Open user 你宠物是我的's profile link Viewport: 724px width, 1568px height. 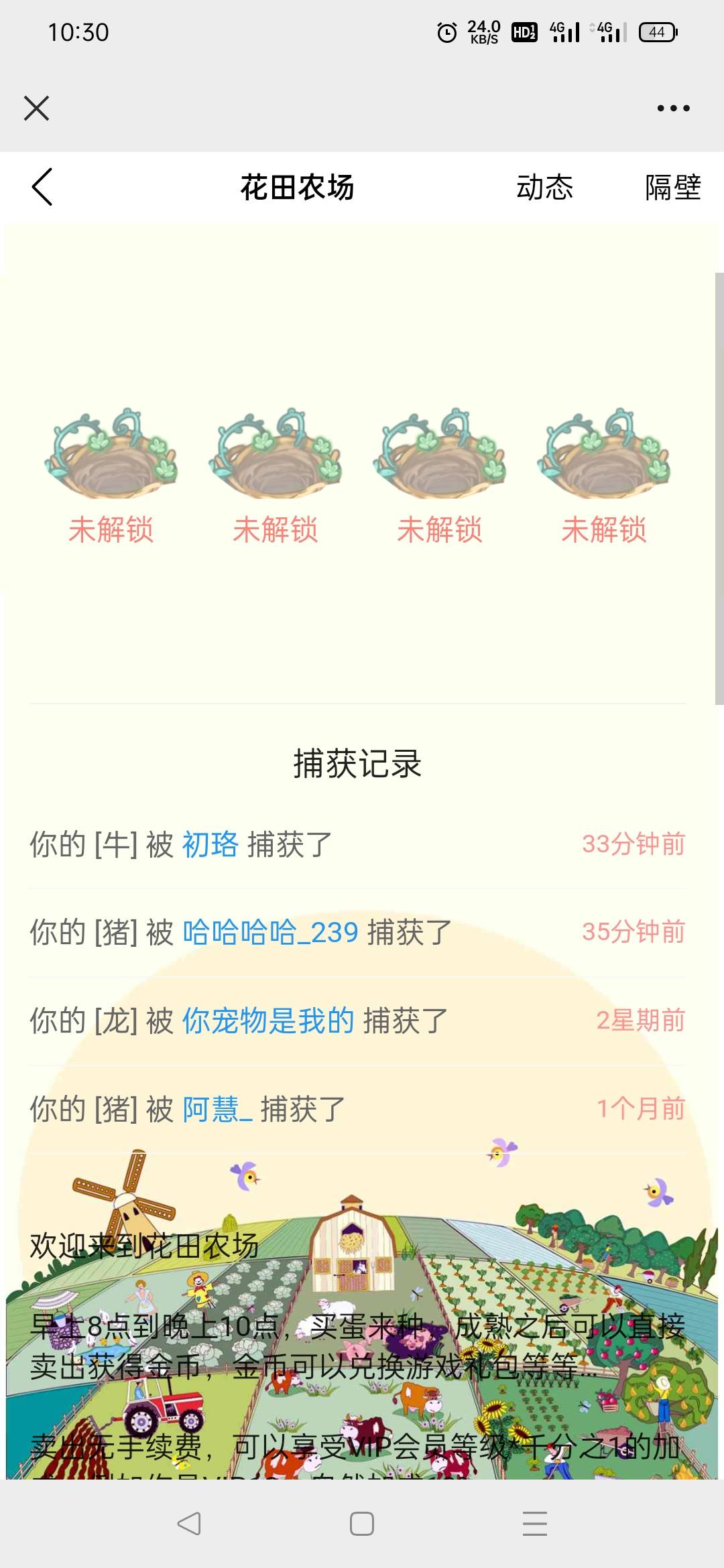[x=268, y=1021]
